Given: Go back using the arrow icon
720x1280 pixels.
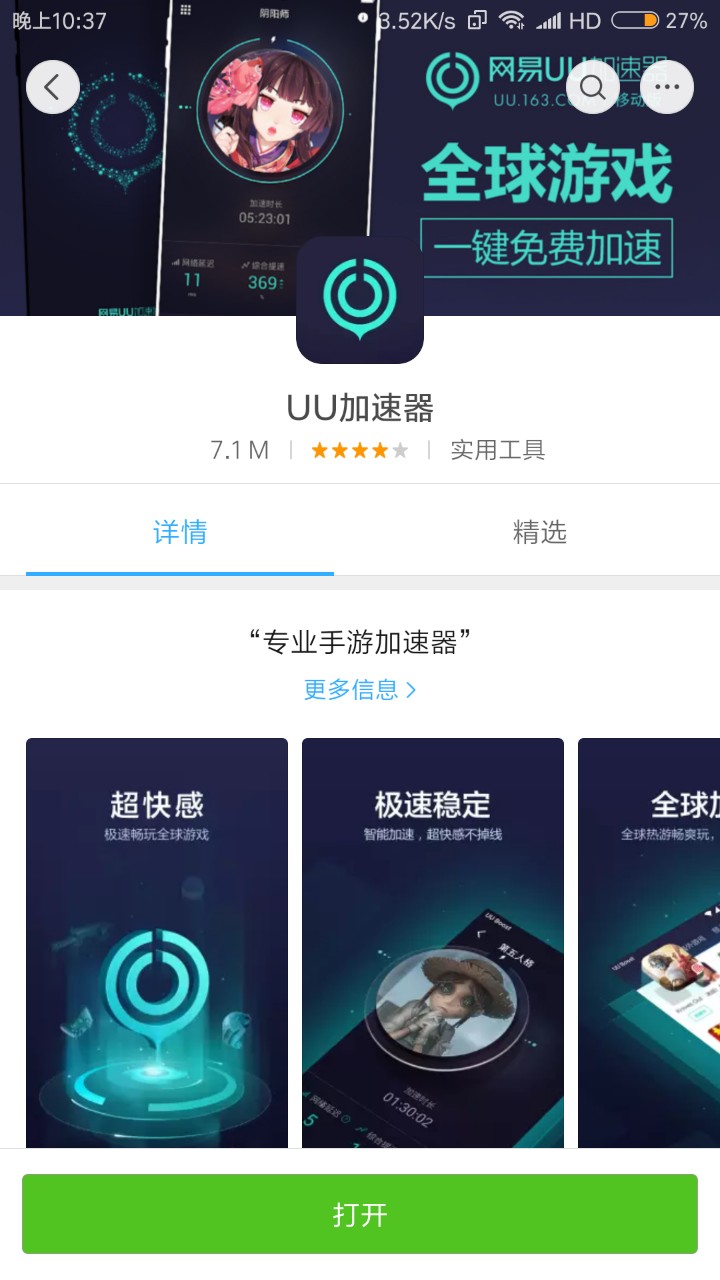Looking at the screenshot, I should (x=52, y=87).
